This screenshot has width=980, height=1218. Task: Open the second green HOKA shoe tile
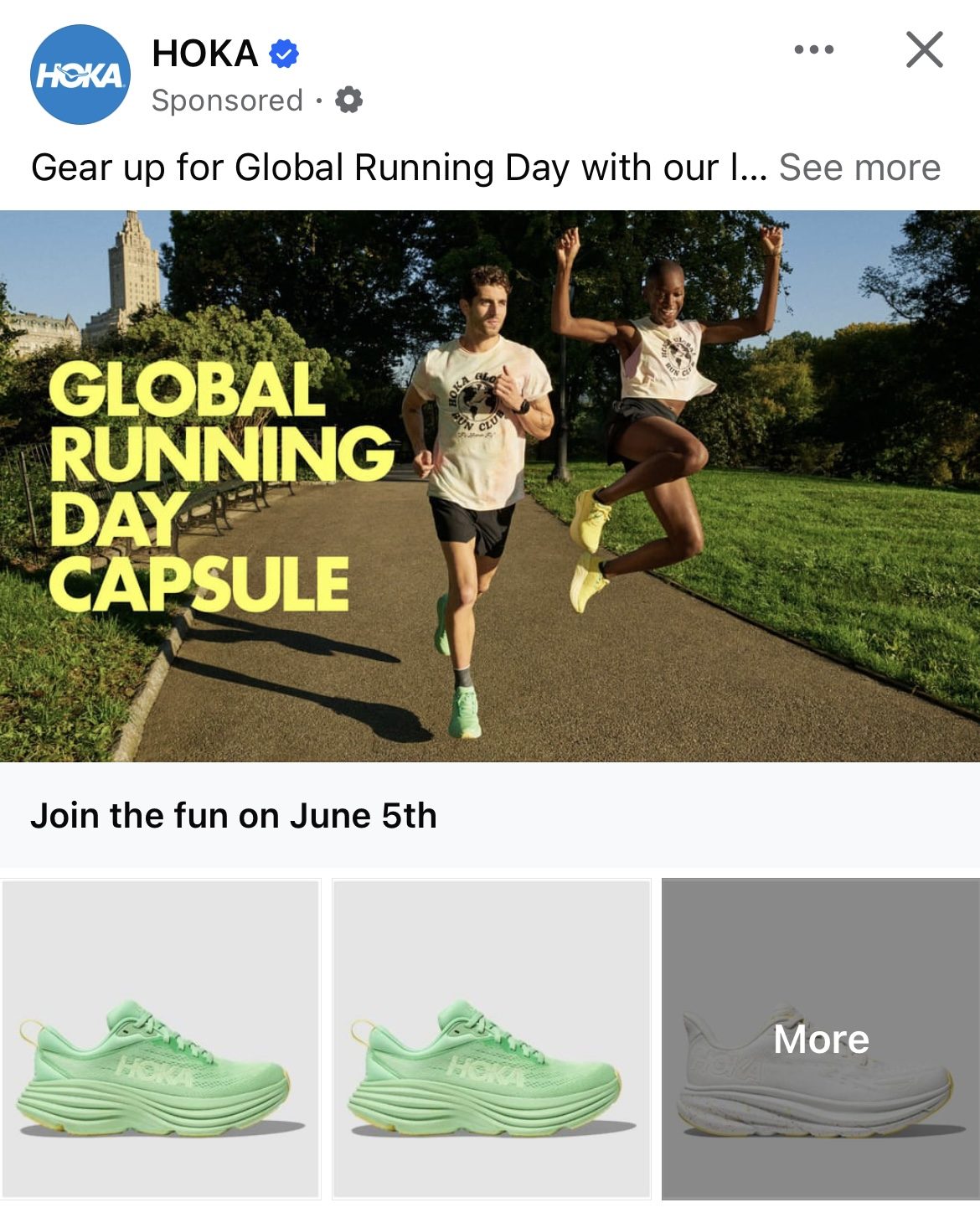coord(492,1039)
